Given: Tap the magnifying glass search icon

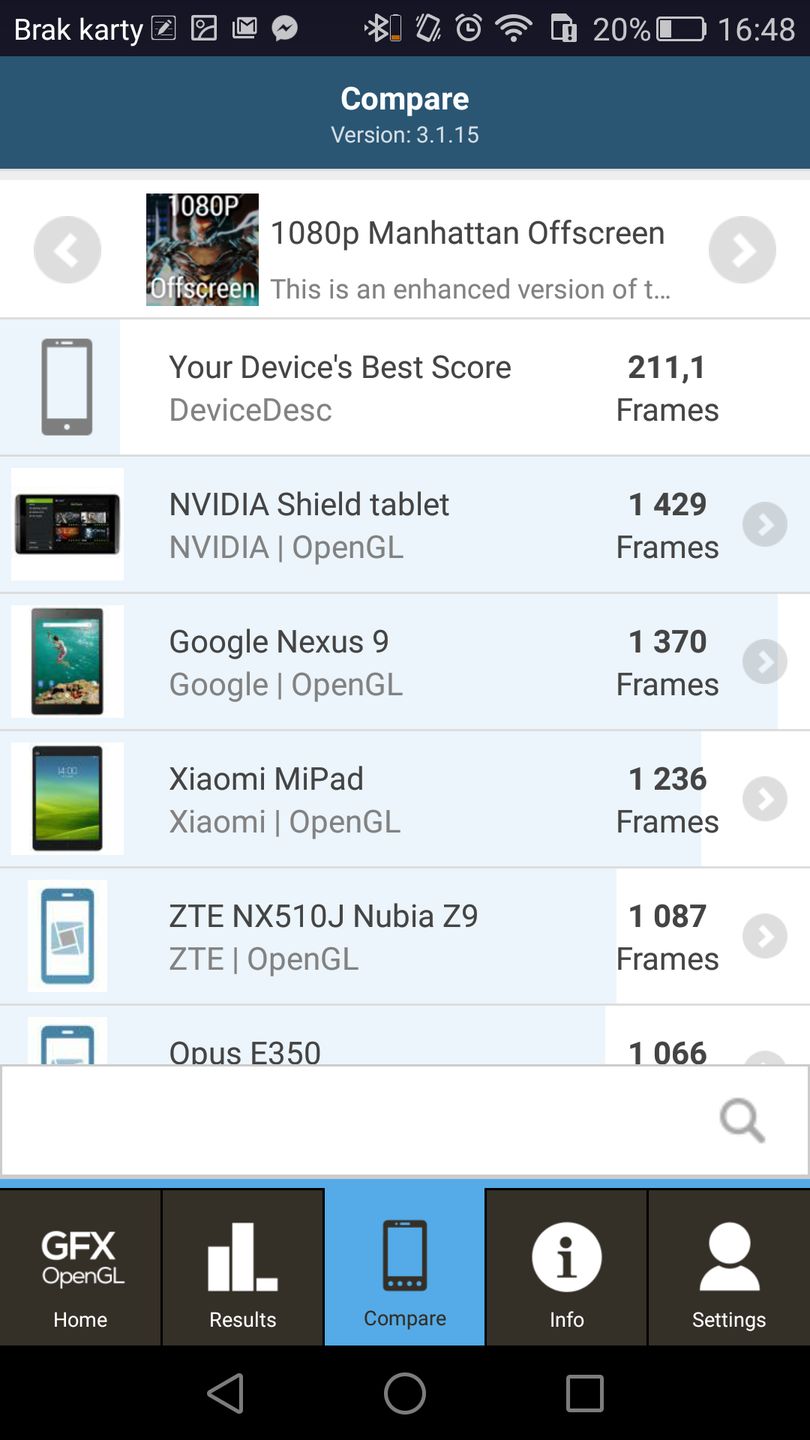Looking at the screenshot, I should pyautogui.click(x=742, y=1121).
